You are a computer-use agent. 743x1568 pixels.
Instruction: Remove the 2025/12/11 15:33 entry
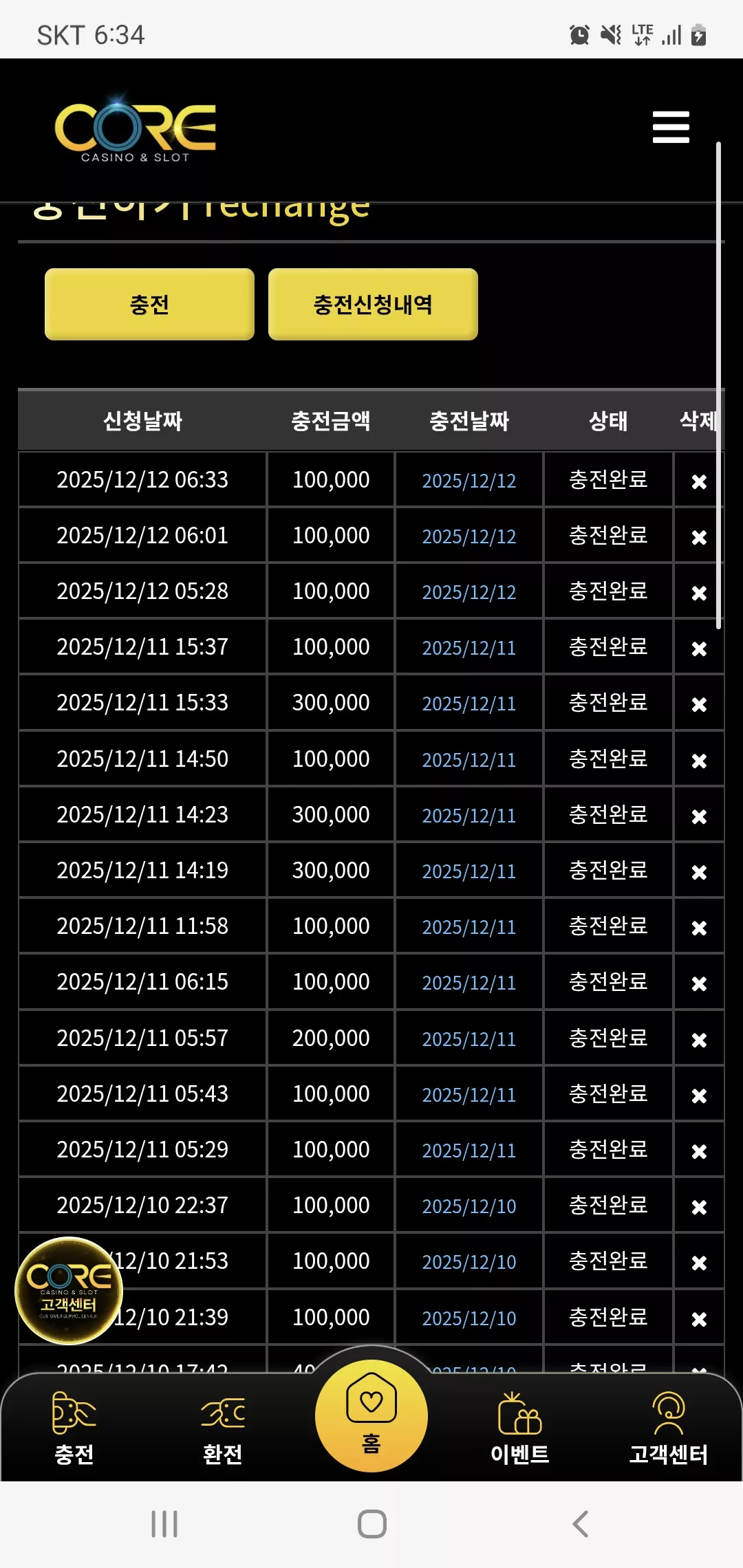[699, 704]
